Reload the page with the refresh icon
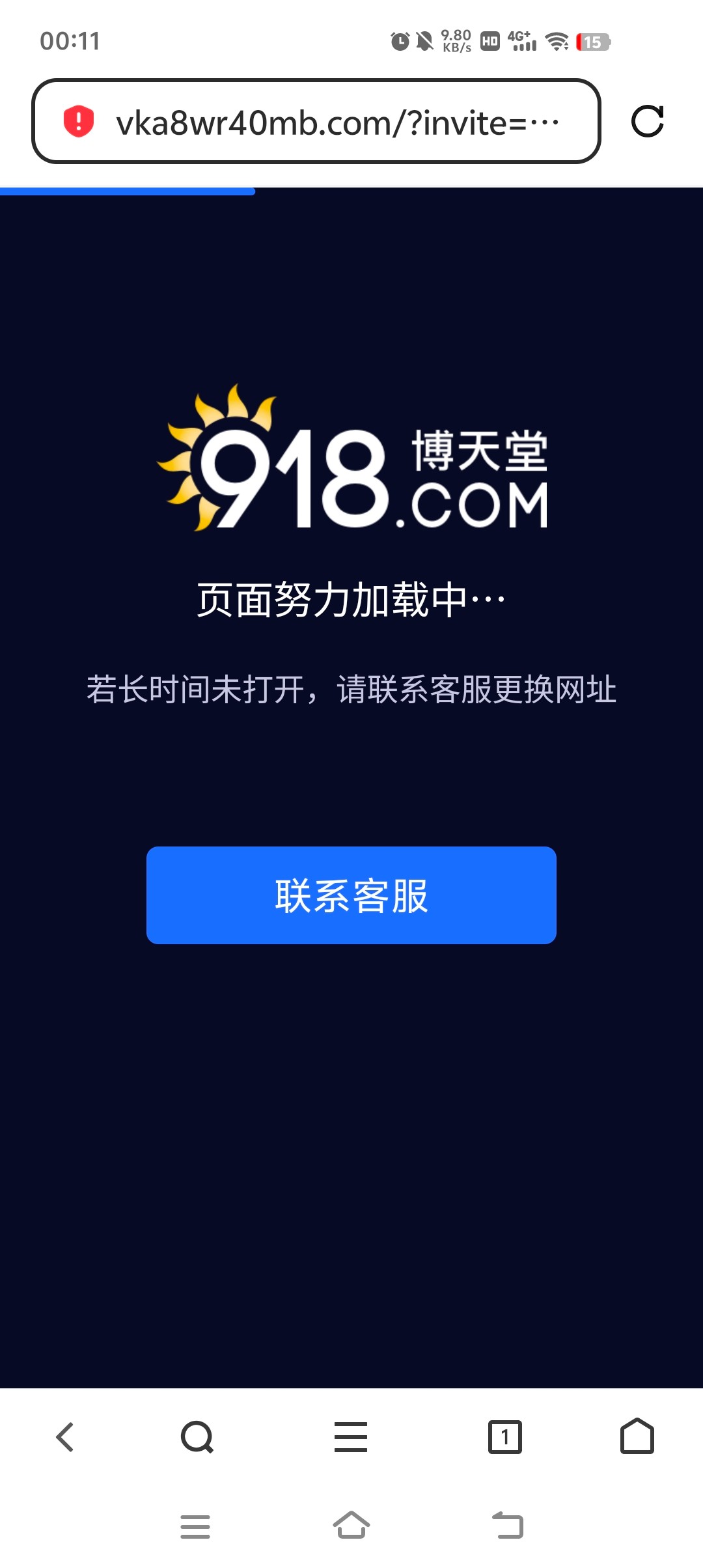Screen dimensions: 703x1568 pos(647,121)
